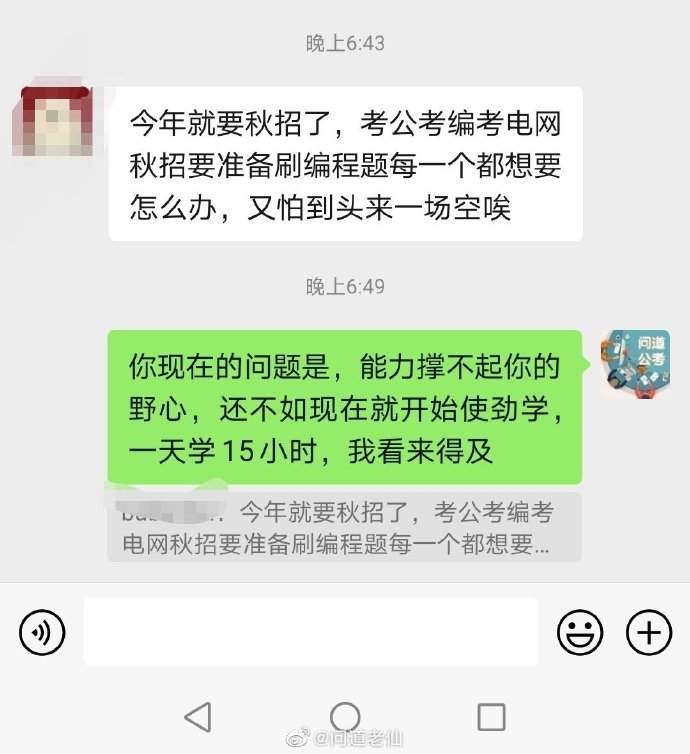Go back with the system back button
The width and height of the screenshot is (690, 754).
coord(198,716)
